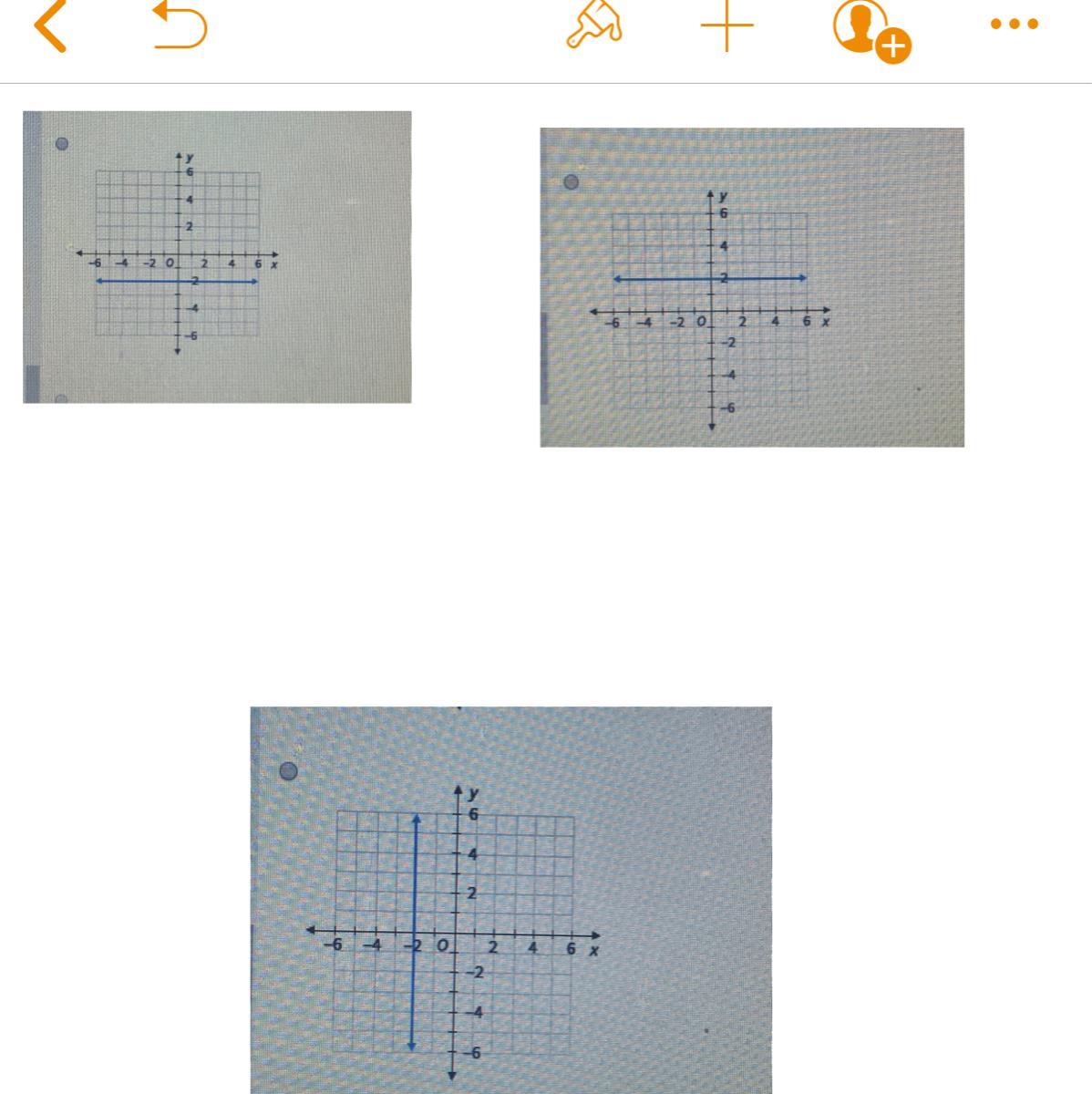The image size is (1092, 1094).
Task: Open the three-dot more menu
Action: click(x=1014, y=25)
